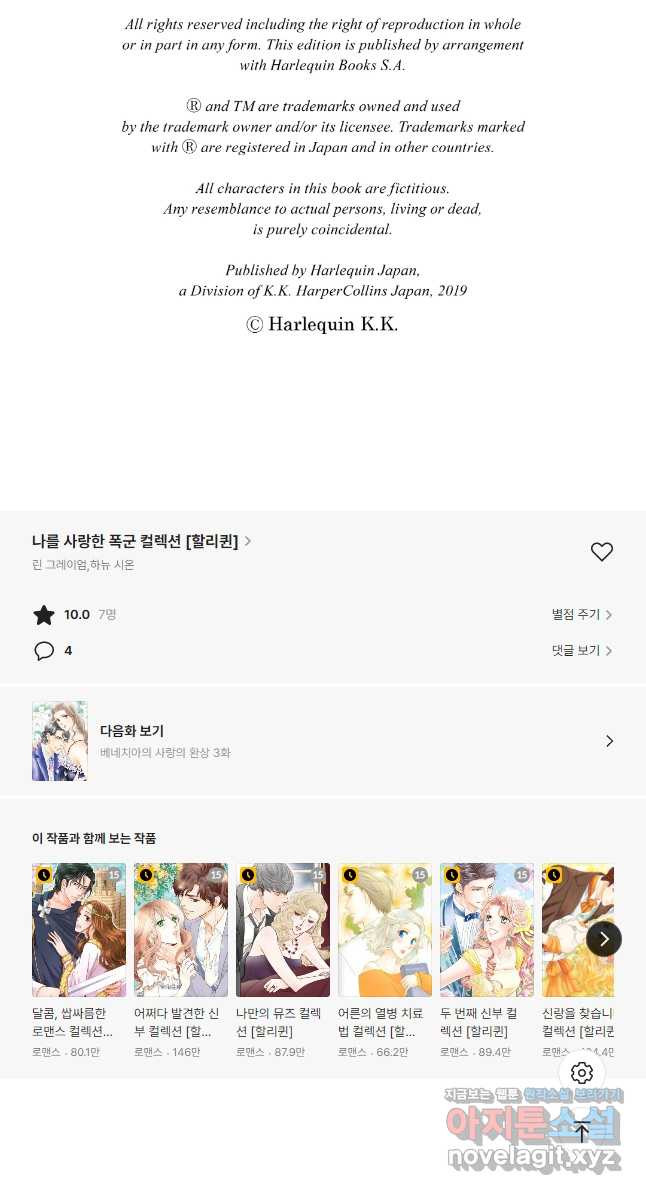The image size is (646, 1195).
Task: Jump back to top with arrow
Action: [582, 1131]
